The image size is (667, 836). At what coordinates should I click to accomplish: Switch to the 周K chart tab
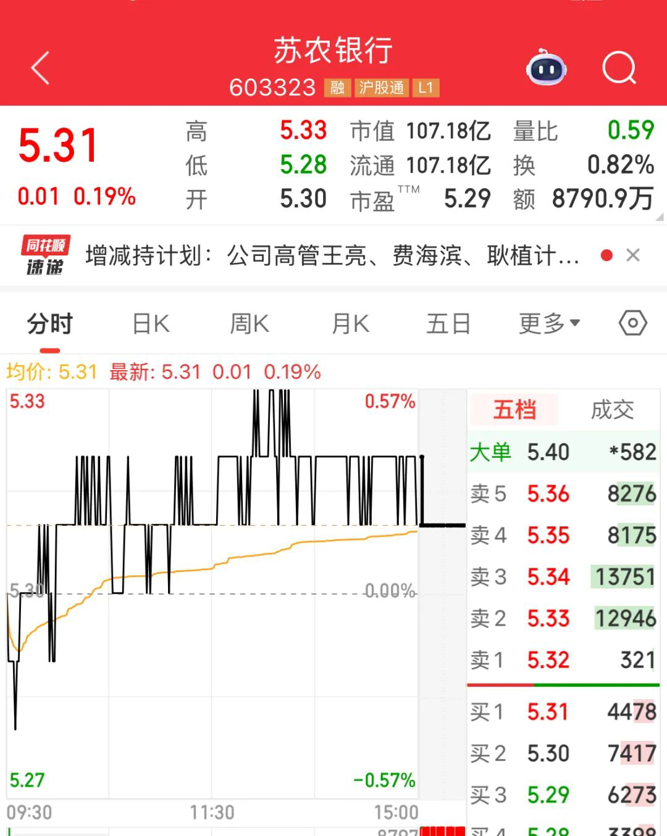point(249,323)
